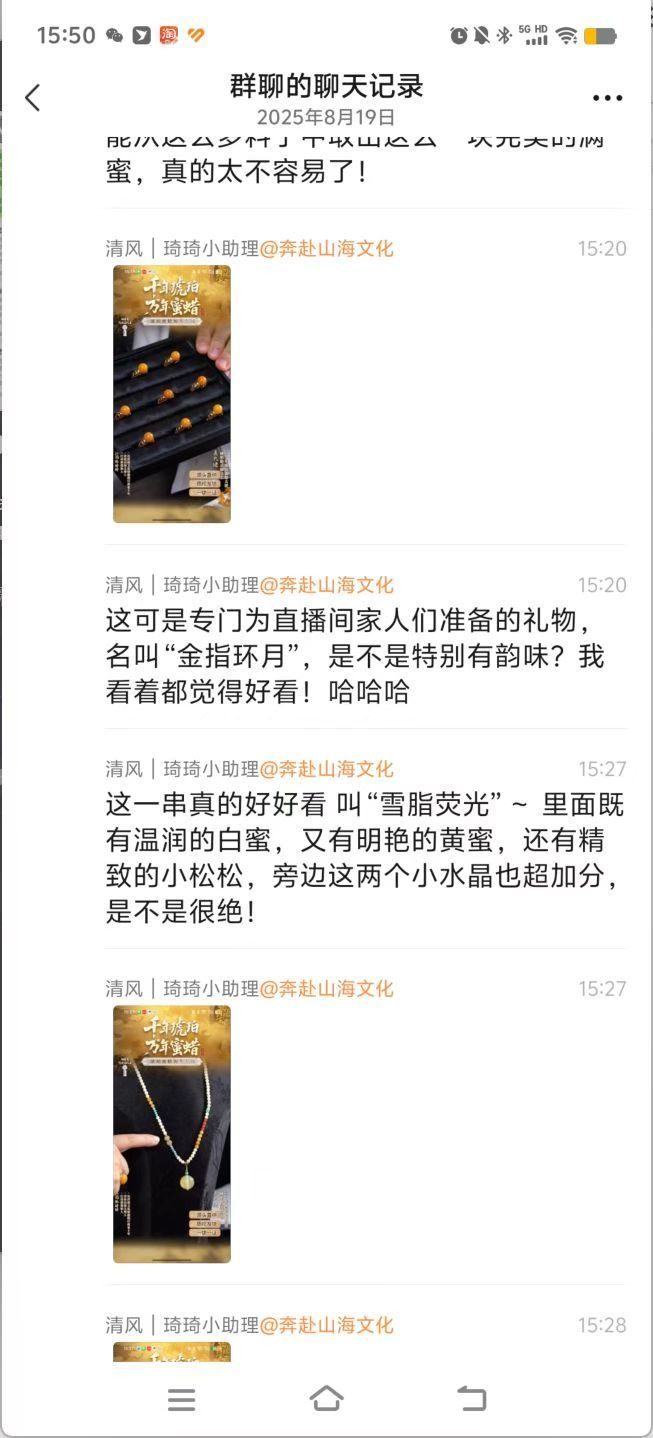The image size is (653, 1438).
Task: Open the 15:27 beaded necklace image
Action: pos(172,1134)
